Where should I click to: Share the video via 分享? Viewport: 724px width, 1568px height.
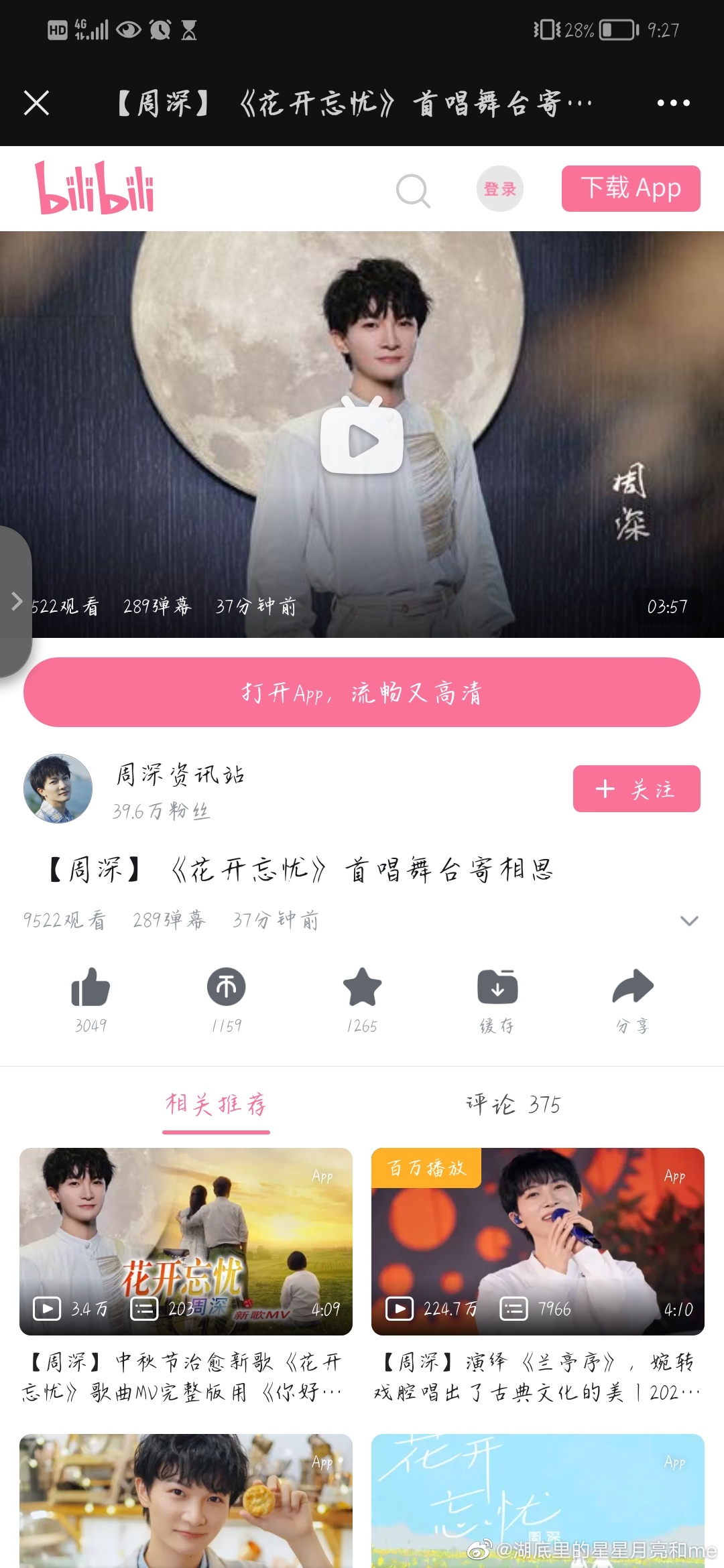pos(633,988)
